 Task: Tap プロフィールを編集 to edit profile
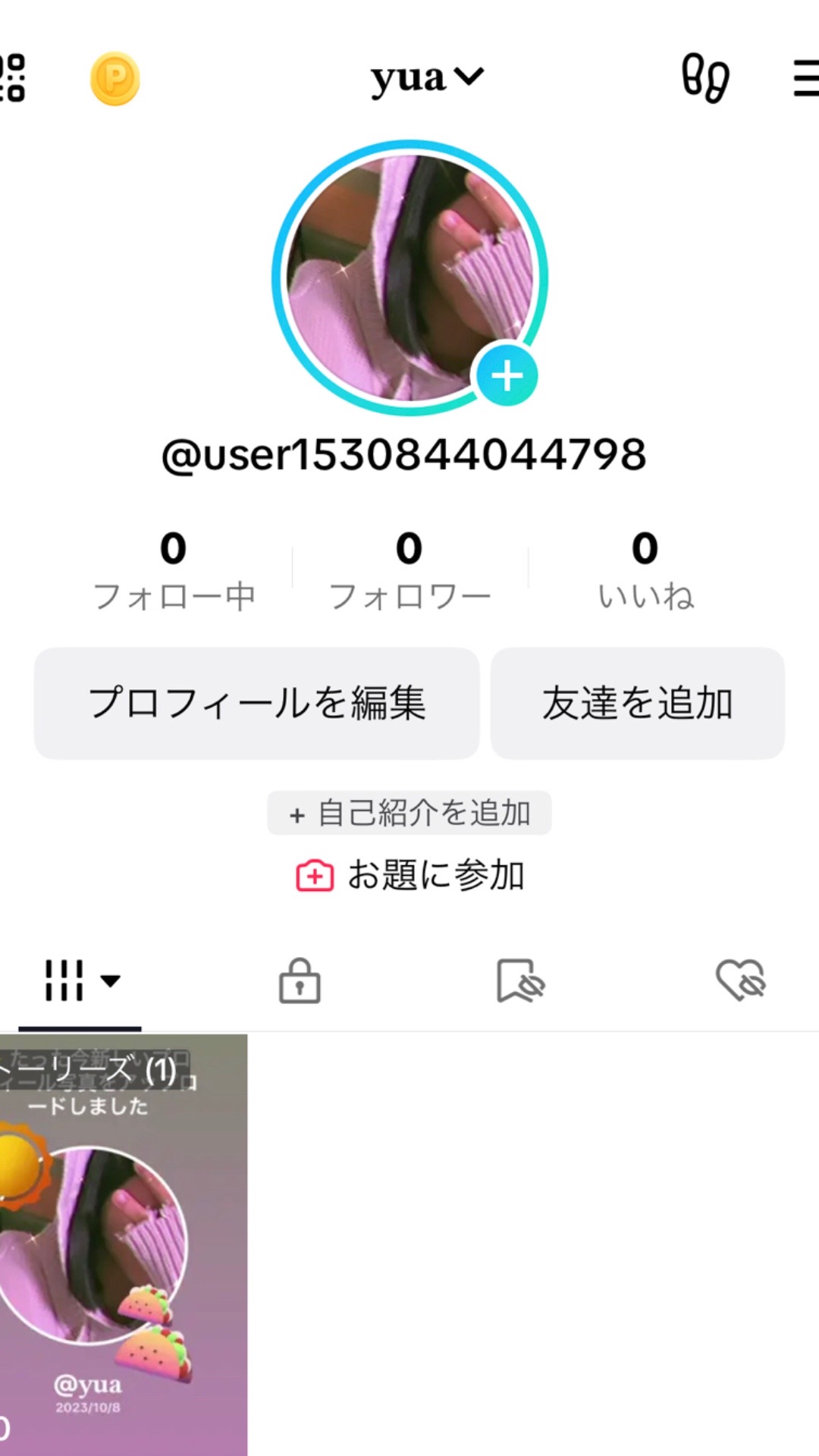pos(256,703)
